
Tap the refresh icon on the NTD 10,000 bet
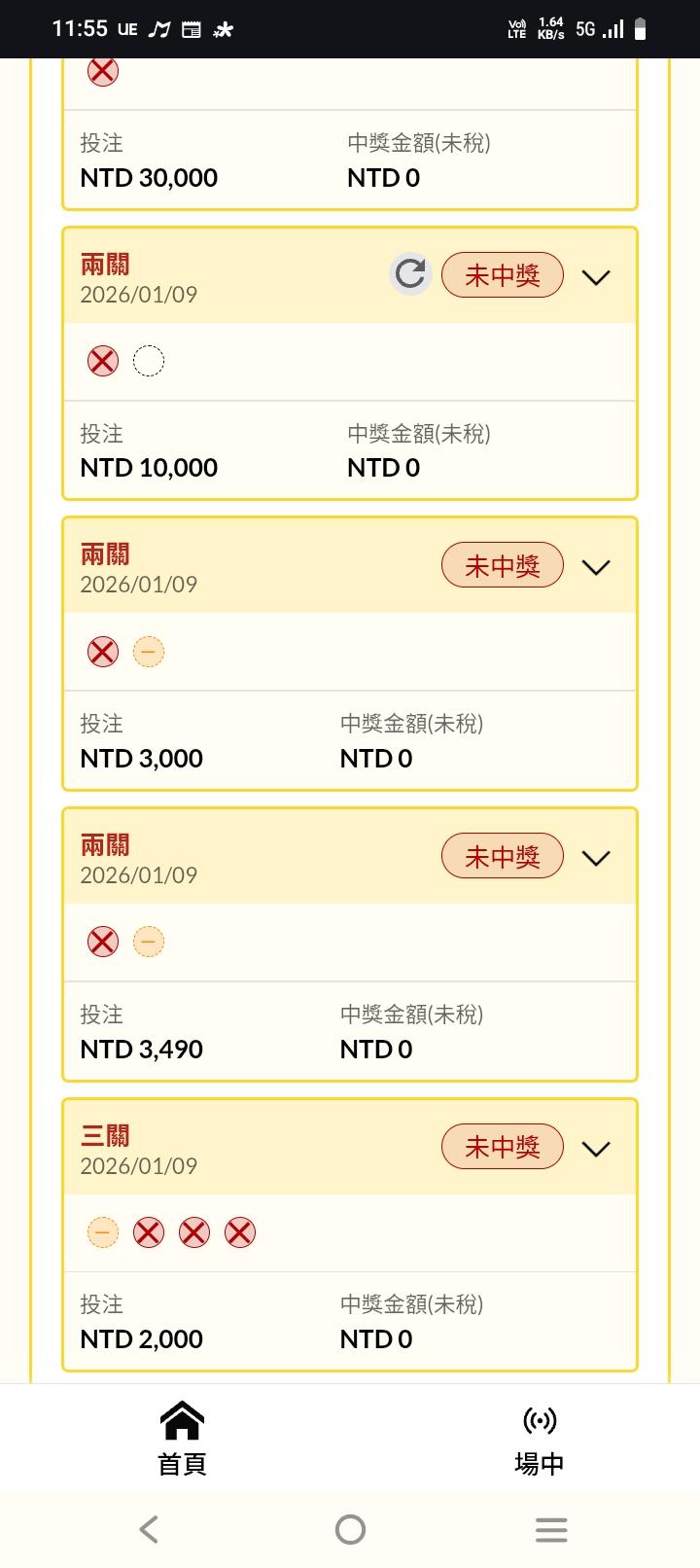pyautogui.click(x=410, y=274)
